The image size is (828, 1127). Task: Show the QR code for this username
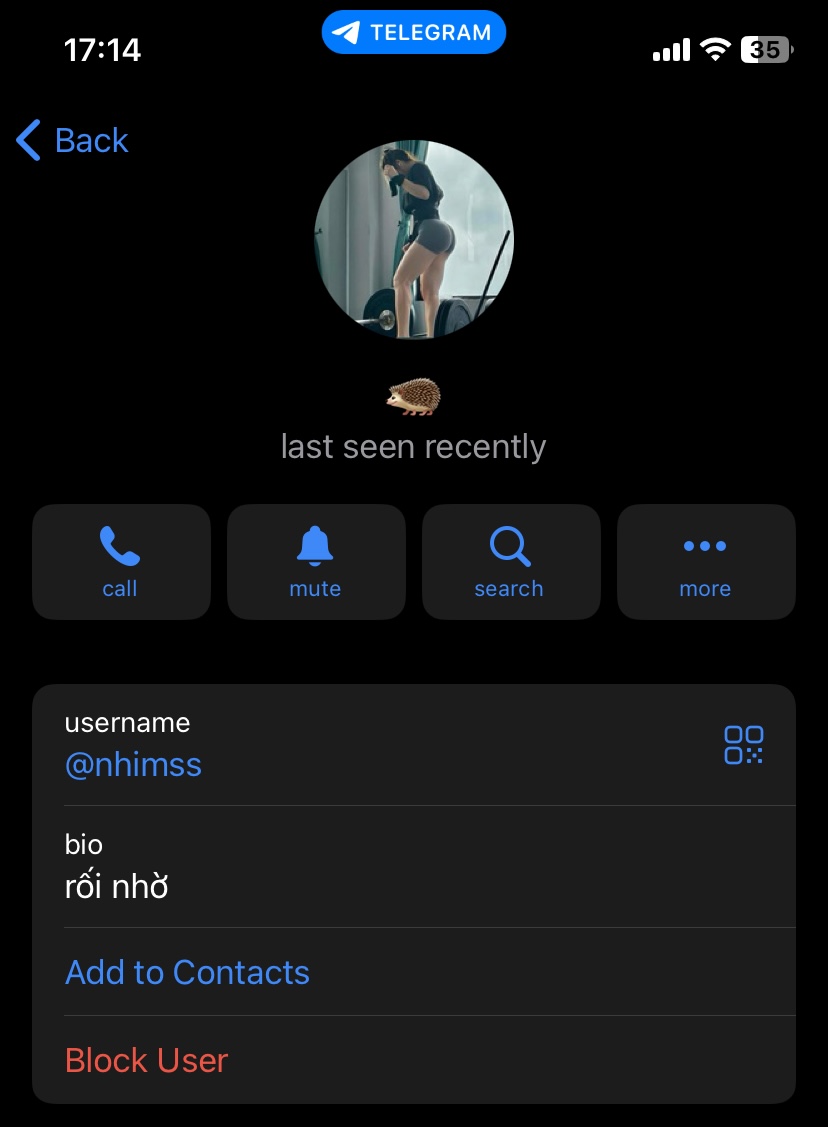pyautogui.click(x=743, y=745)
